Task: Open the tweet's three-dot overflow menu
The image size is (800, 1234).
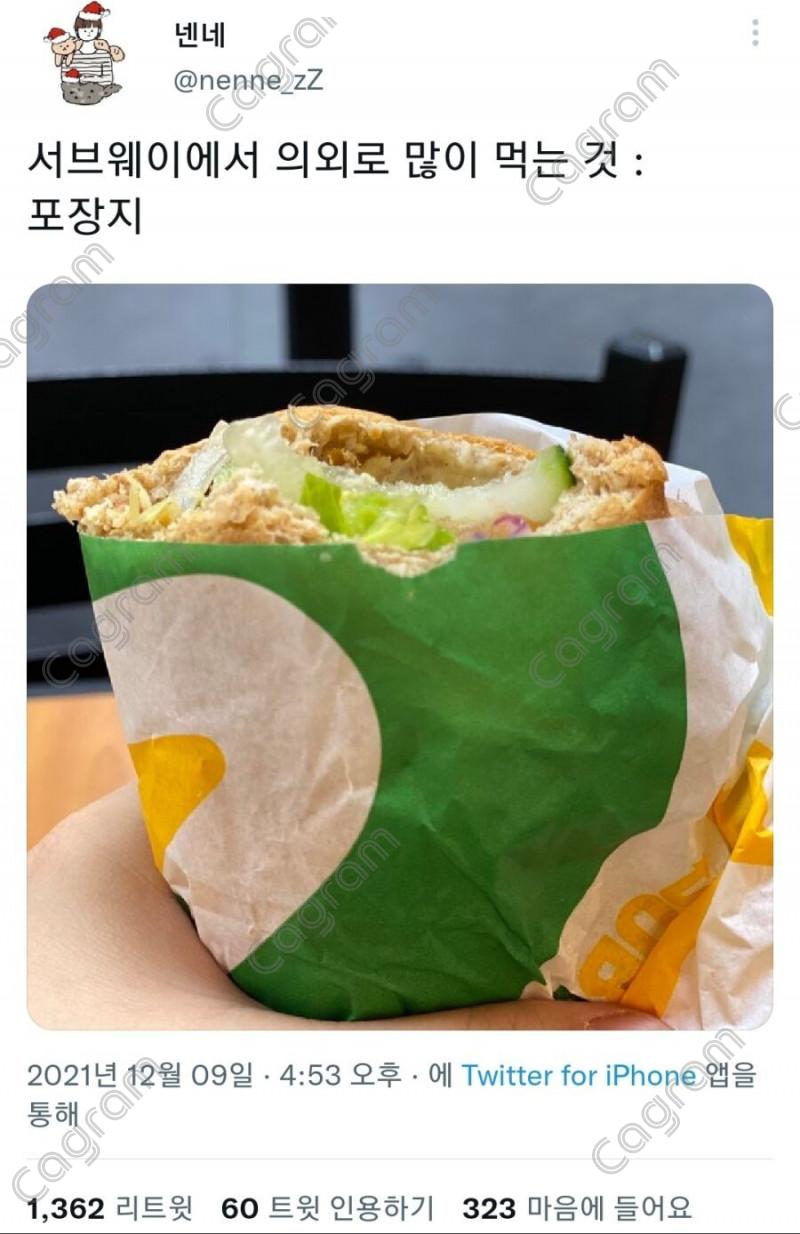Action: 755,33
